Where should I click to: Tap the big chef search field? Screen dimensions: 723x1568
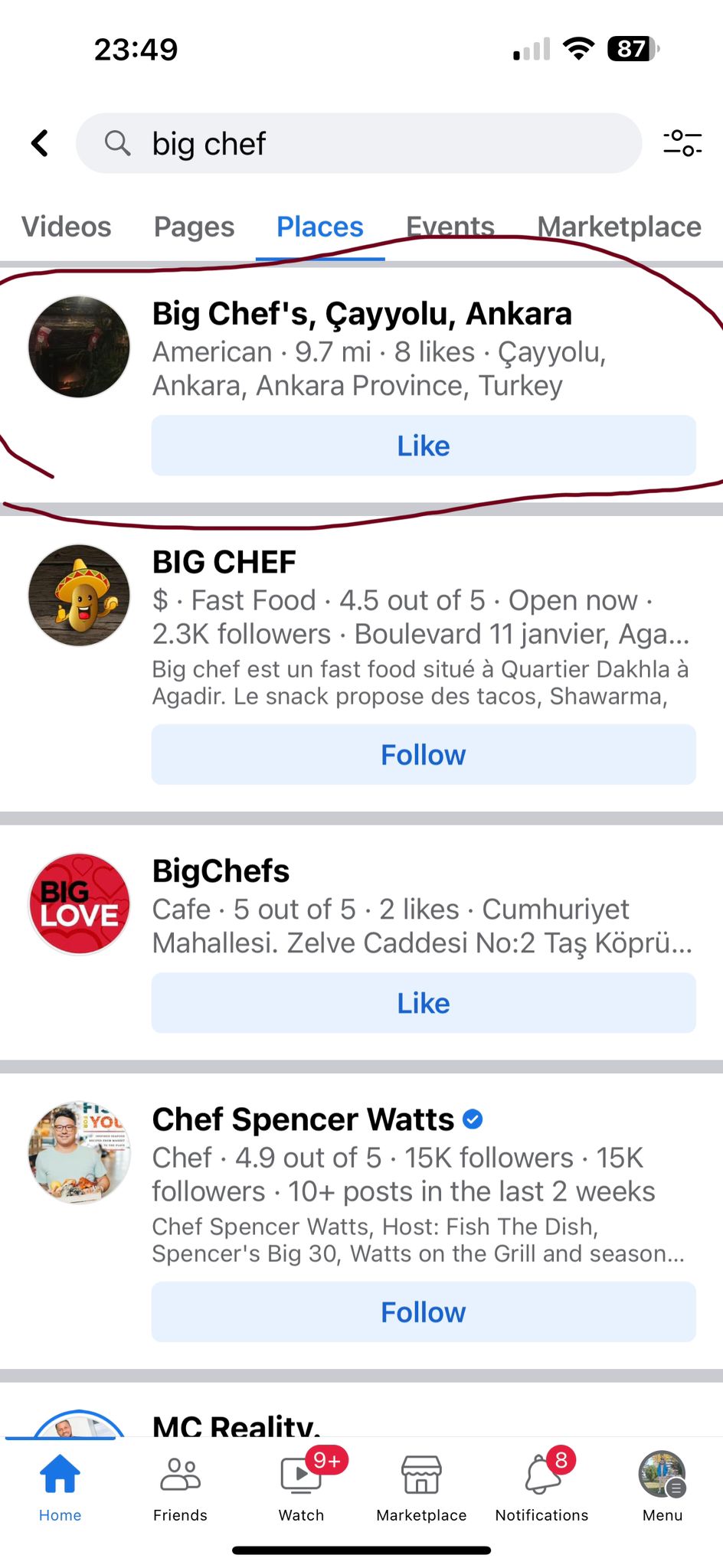coord(358,143)
